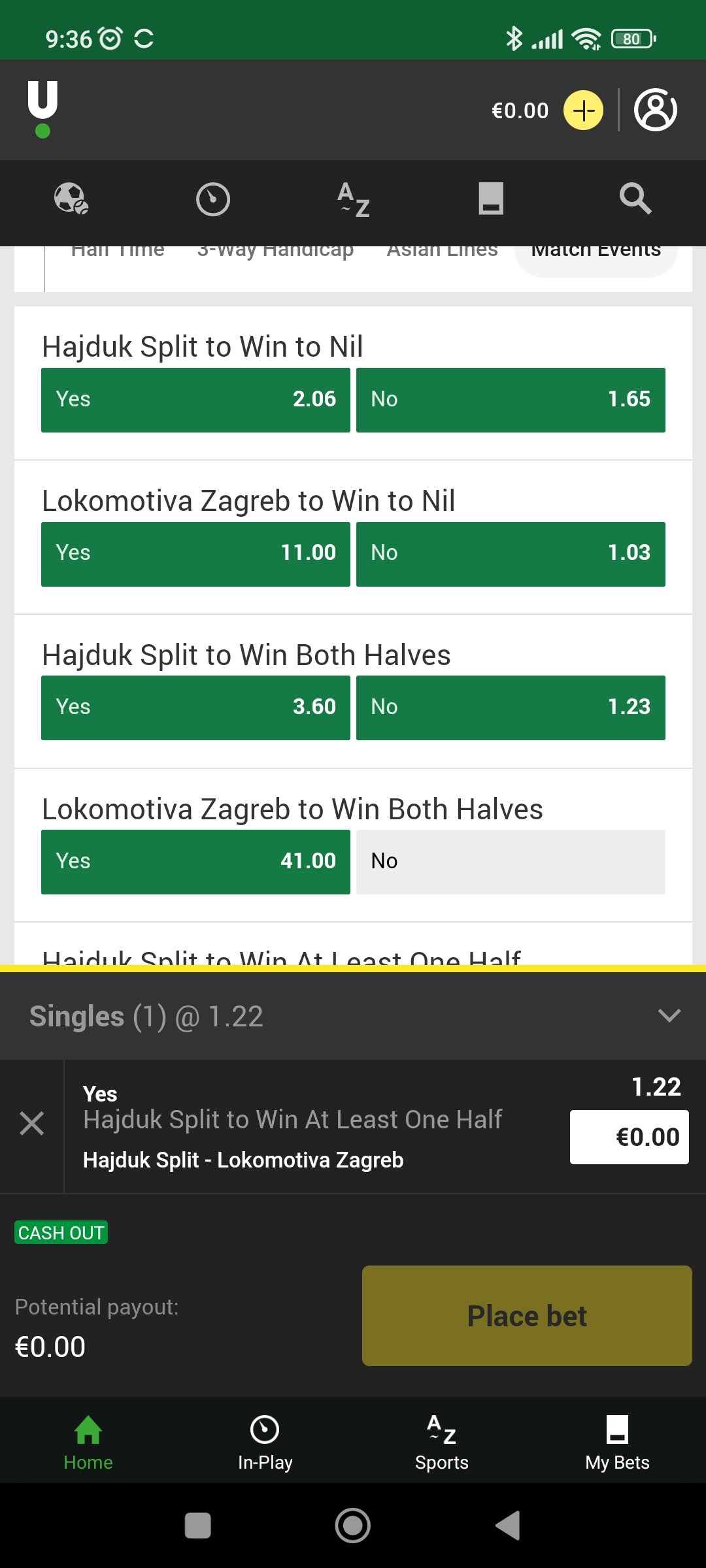The width and height of the screenshot is (706, 1568).
Task: Open the A-Z sports list in the toolbar
Action: point(353,199)
